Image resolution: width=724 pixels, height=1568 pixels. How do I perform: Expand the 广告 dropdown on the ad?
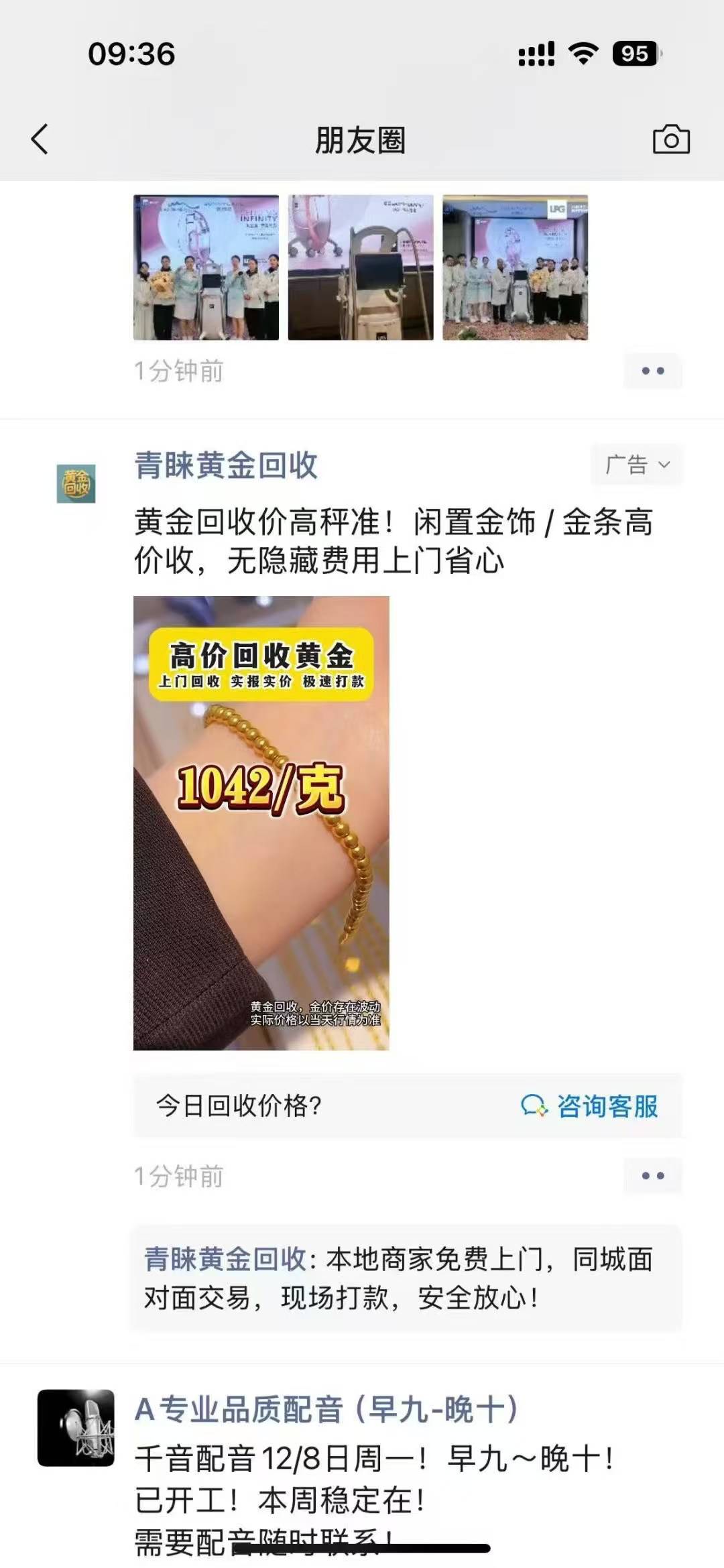(x=637, y=465)
